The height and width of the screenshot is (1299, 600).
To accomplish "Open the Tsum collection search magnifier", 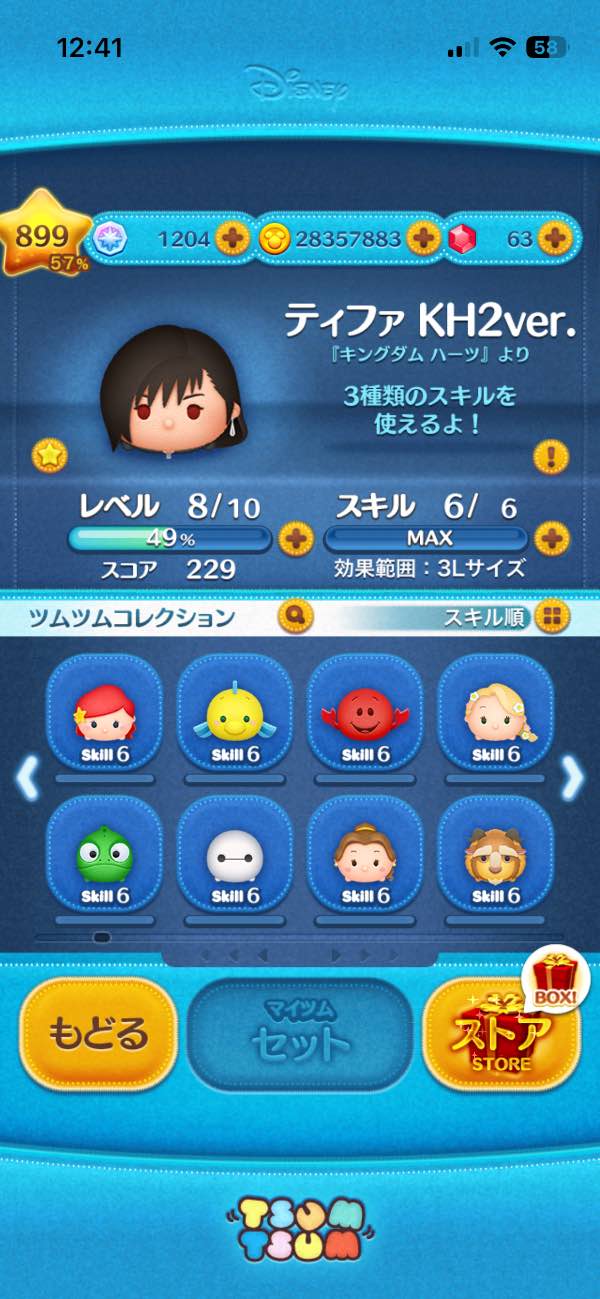I will coord(297,617).
